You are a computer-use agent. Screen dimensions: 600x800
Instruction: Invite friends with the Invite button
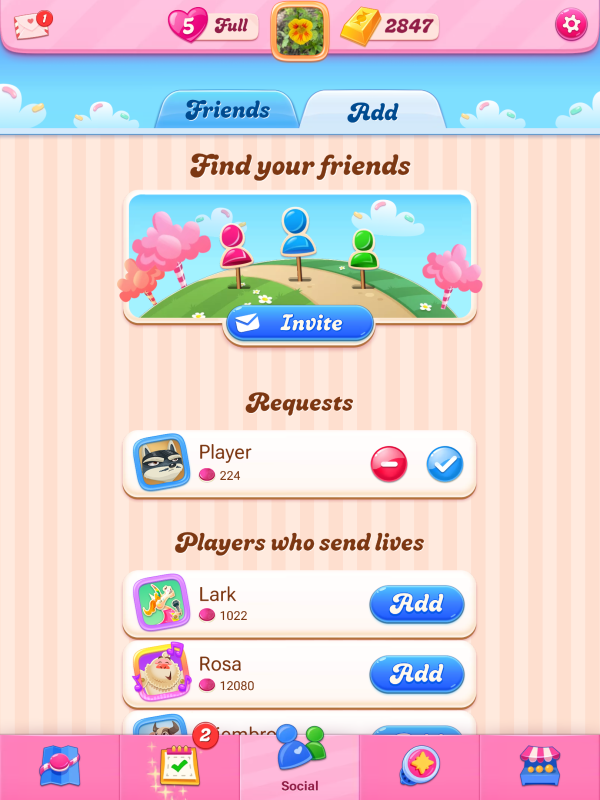pyautogui.click(x=299, y=324)
